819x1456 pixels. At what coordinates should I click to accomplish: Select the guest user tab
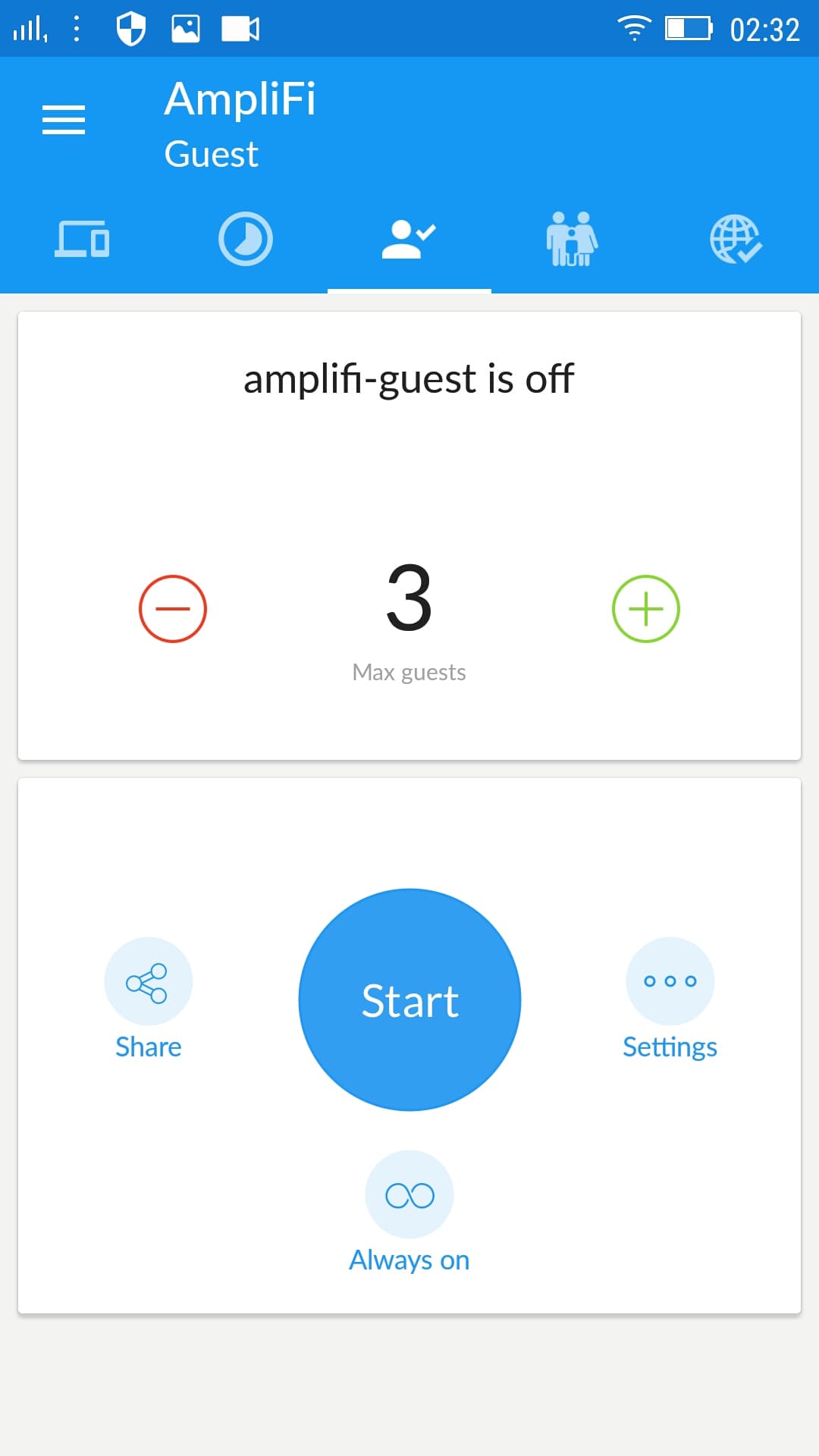409,239
